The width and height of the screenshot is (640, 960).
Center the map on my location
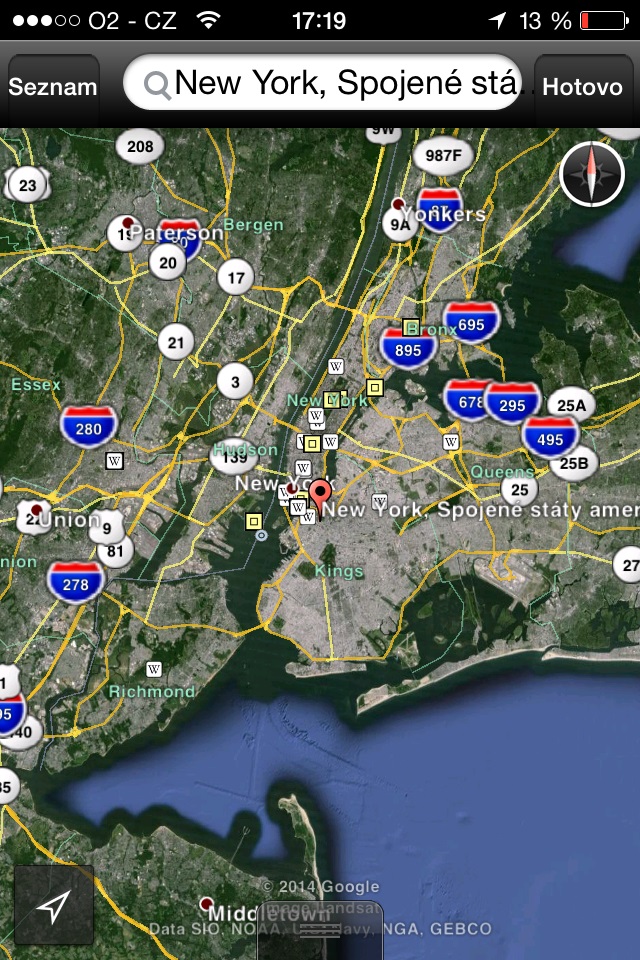pyautogui.click(x=54, y=905)
